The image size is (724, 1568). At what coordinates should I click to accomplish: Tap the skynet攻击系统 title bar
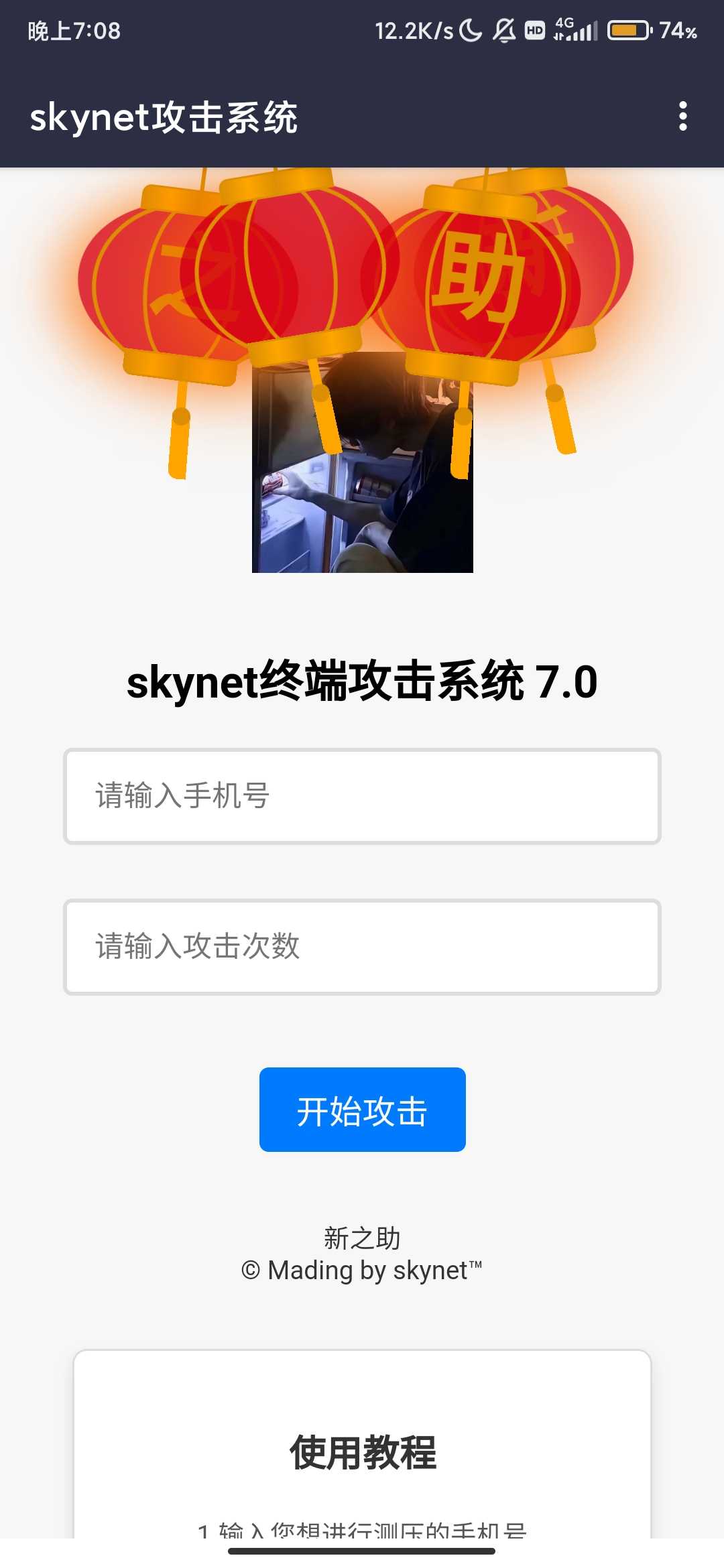(164, 118)
